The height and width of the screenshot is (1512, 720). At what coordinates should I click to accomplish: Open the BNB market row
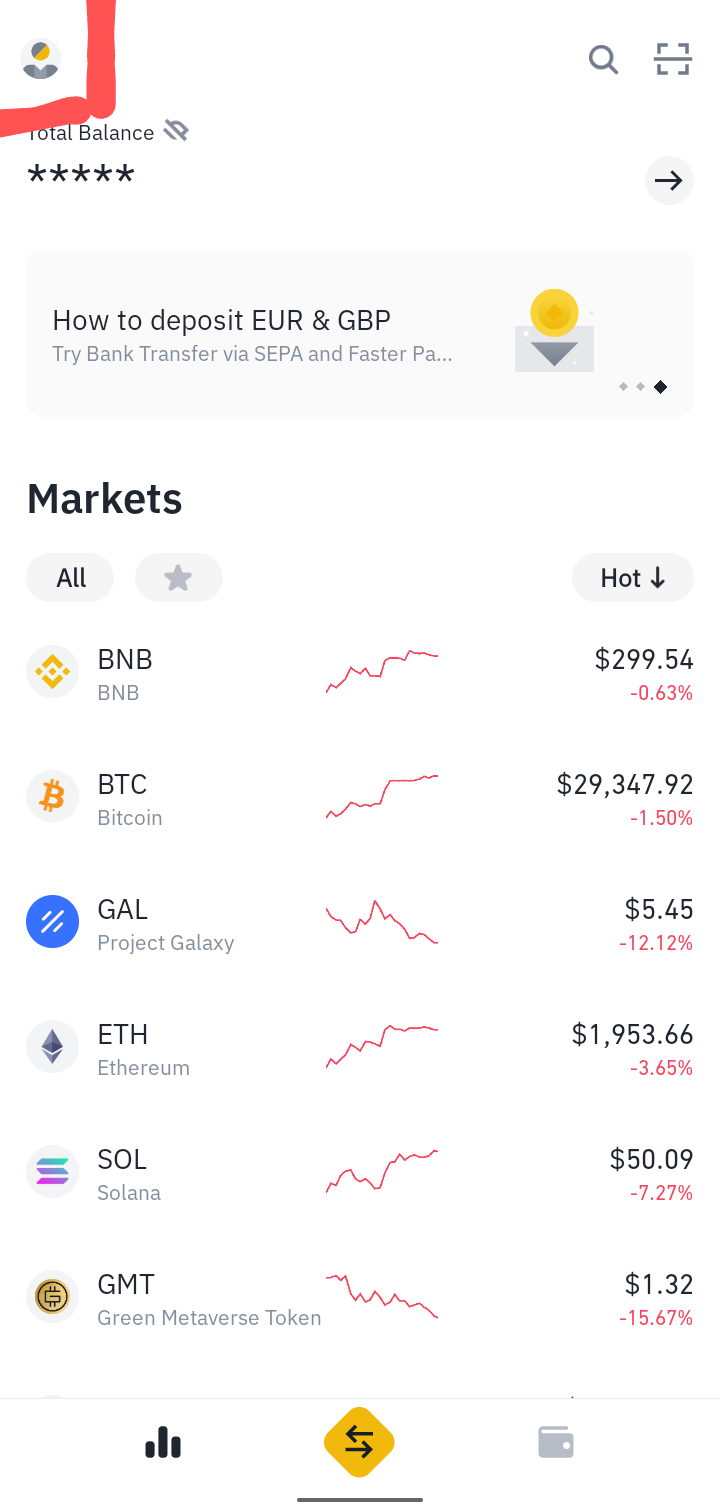point(360,675)
